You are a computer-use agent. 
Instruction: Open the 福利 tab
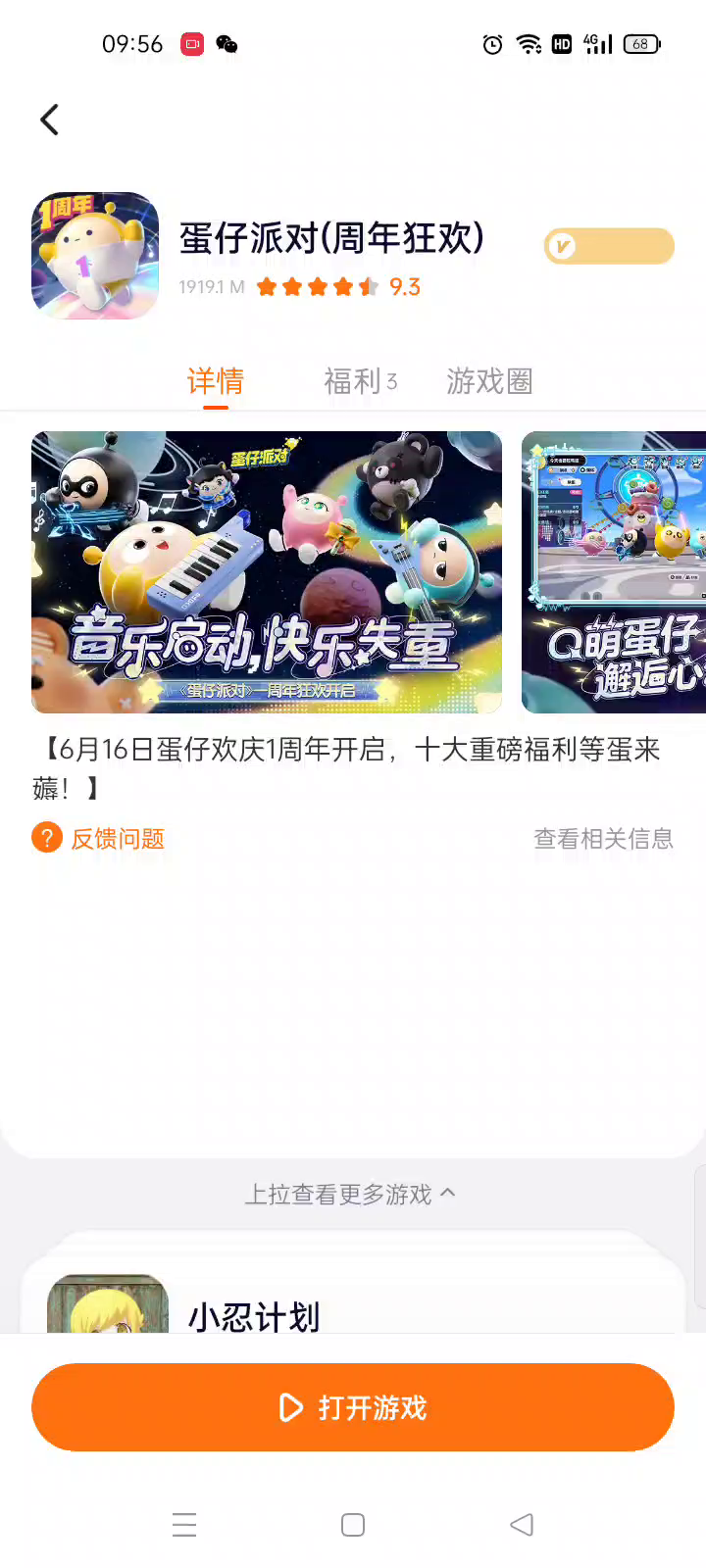pos(360,381)
